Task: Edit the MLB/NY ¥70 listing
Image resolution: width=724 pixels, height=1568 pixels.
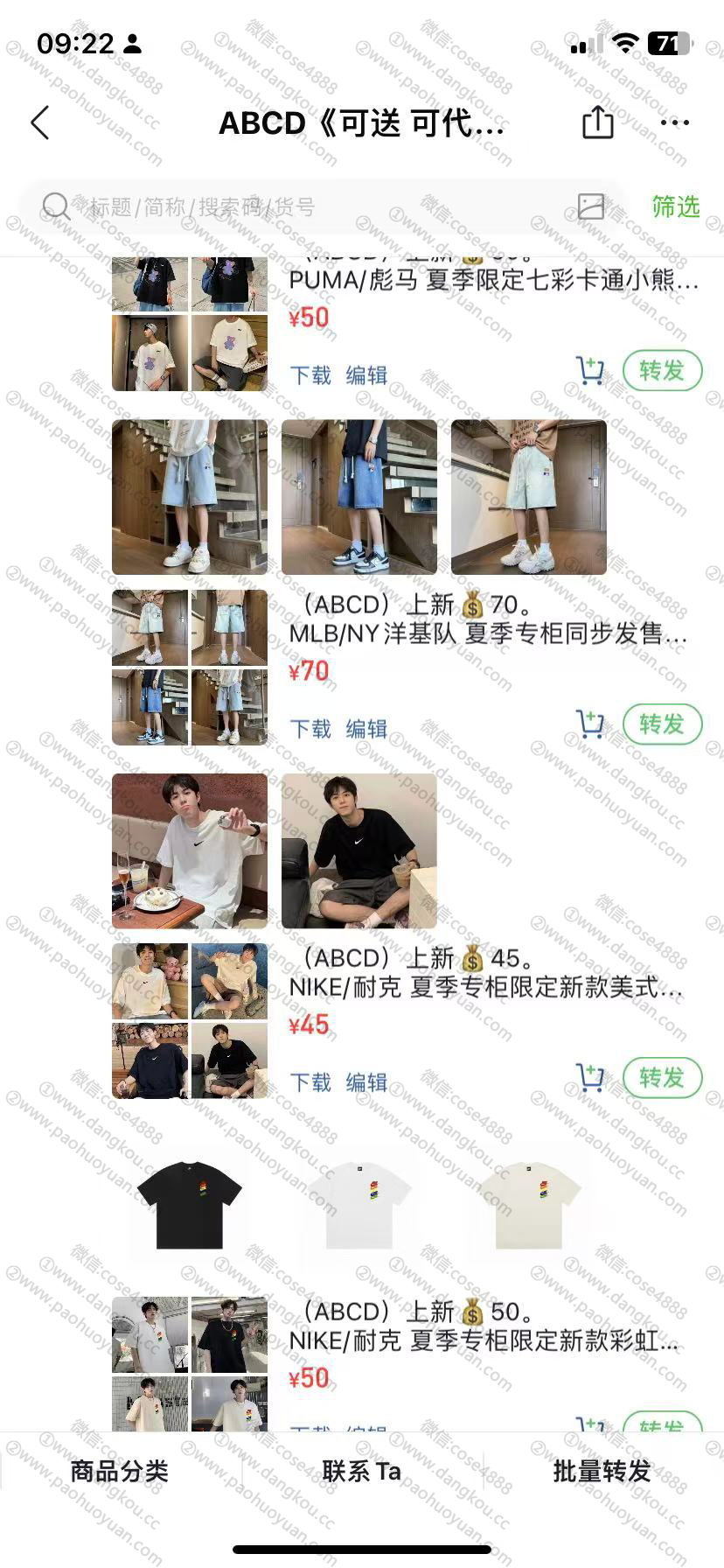Action: (x=366, y=729)
